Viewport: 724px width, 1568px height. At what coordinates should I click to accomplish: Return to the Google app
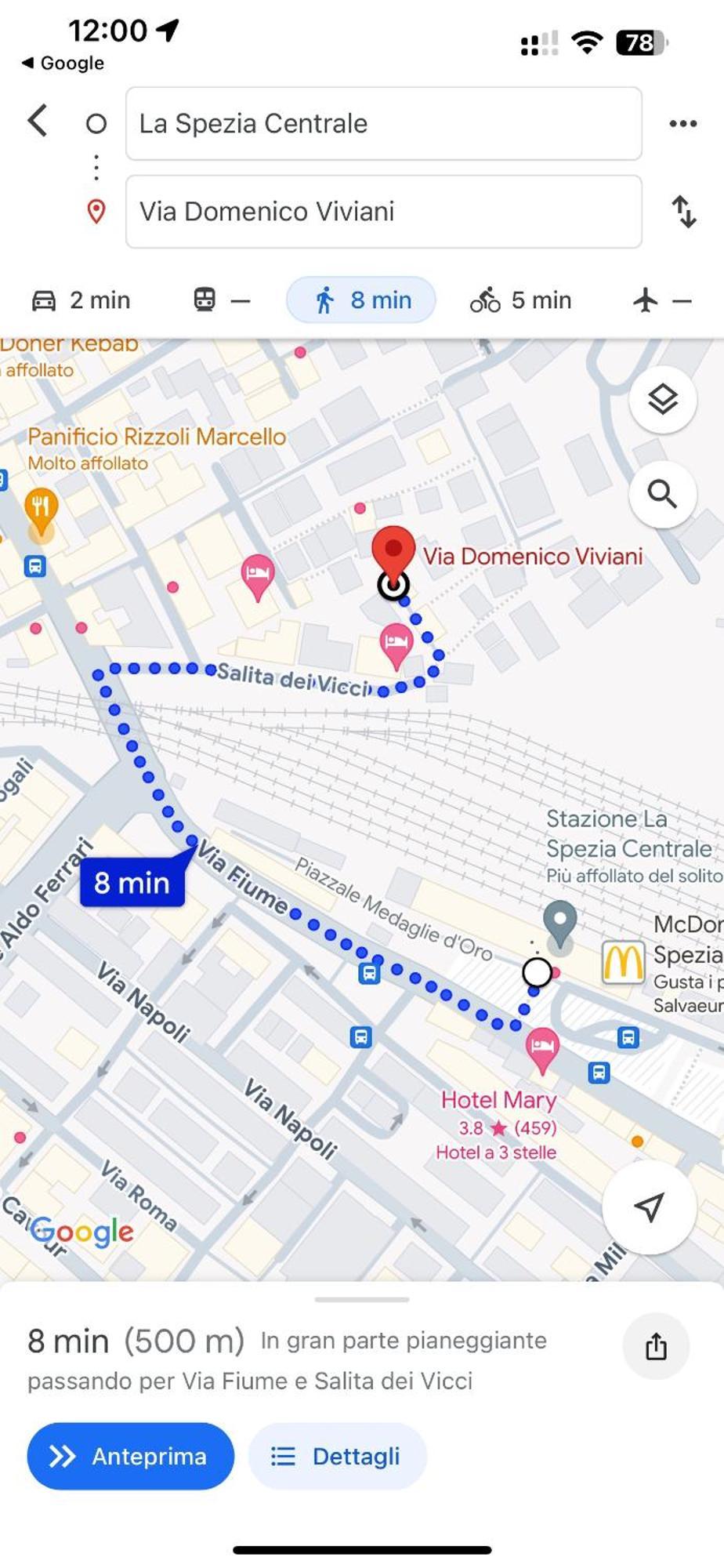(x=63, y=63)
